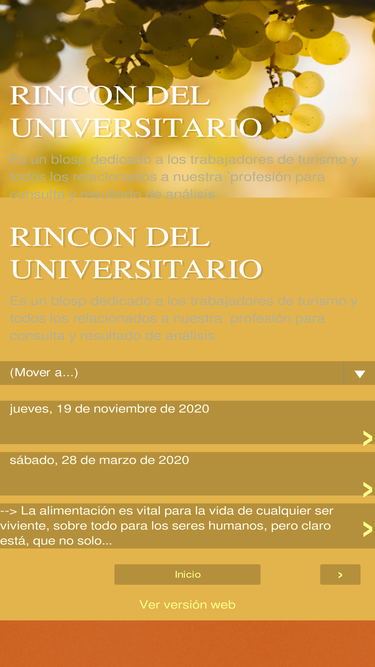Open the post from 28 de marzo de 2020
375x667 pixels.
(188, 473)
